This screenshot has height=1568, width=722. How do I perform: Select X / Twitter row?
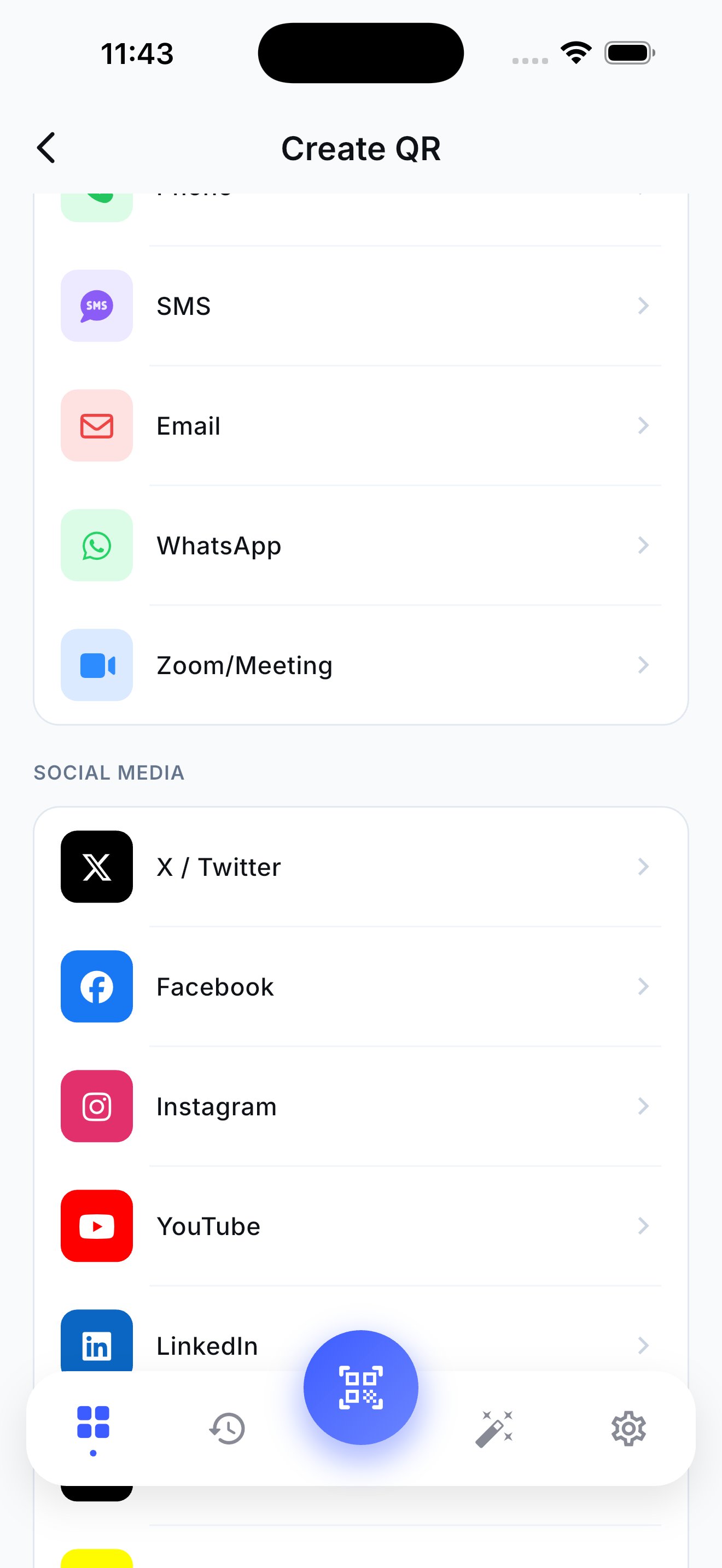coord(360,867)
